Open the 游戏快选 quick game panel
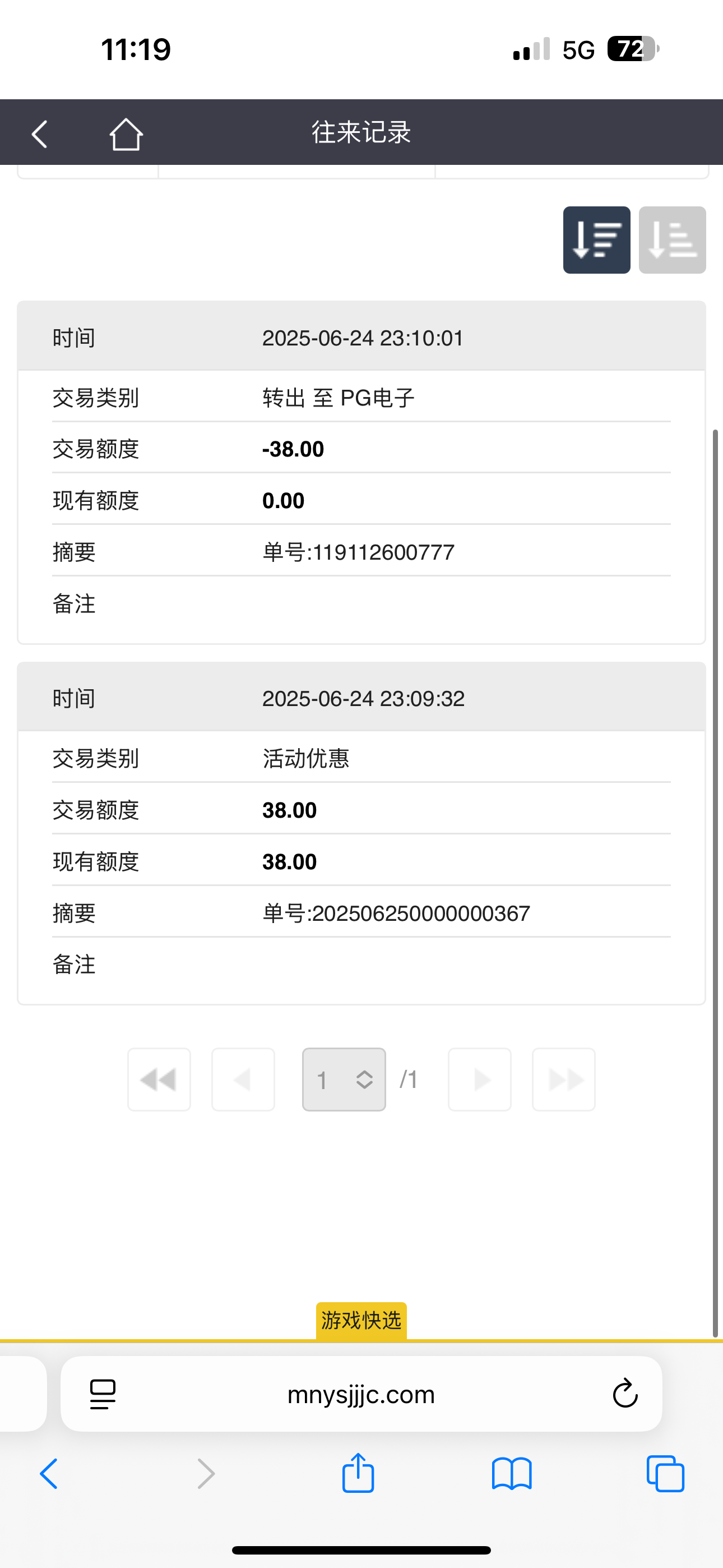Image resolution: width=723 pixels, height=1568 pixels. tap(361, 1320)
